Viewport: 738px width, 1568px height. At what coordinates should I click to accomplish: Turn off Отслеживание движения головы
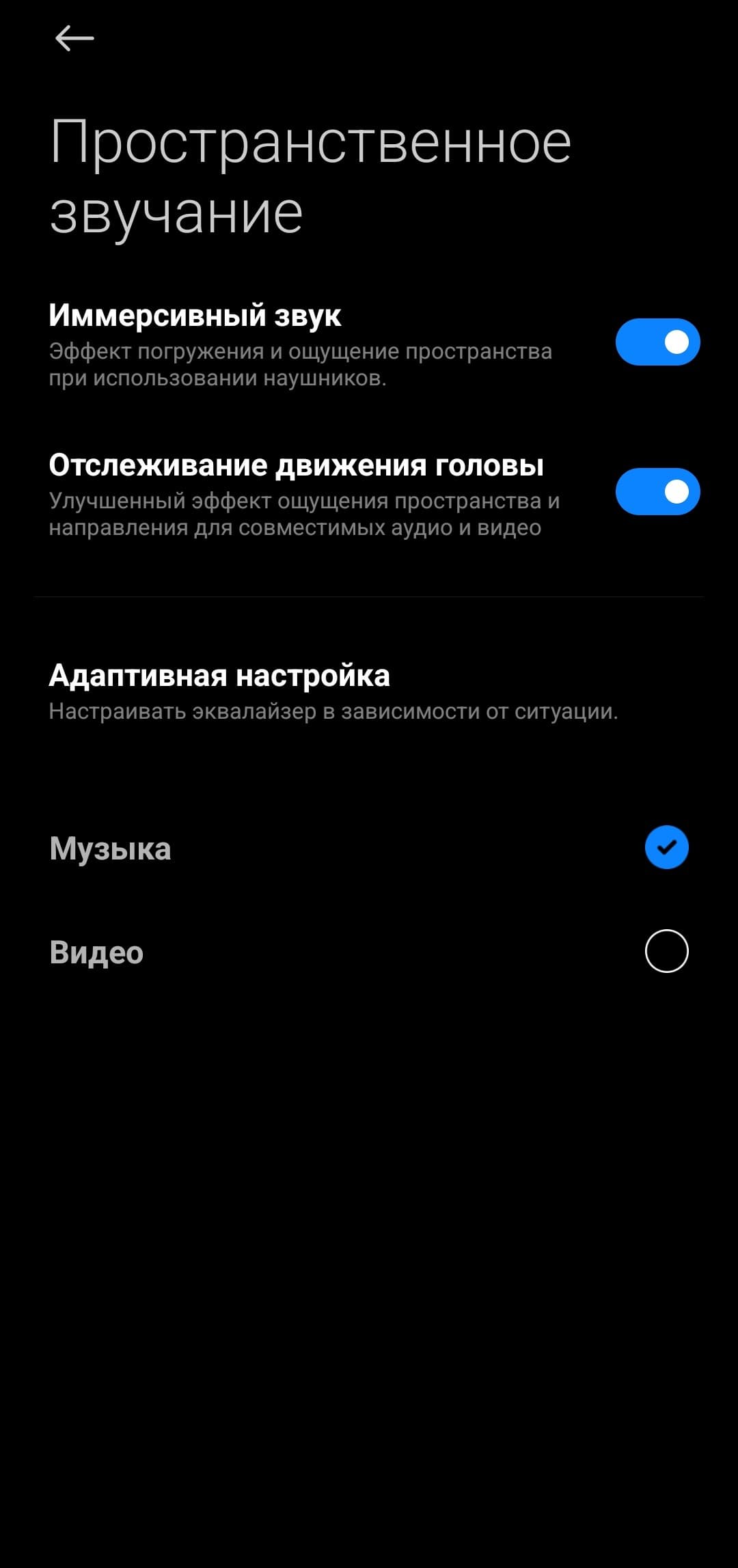click(x=657, y=491)
